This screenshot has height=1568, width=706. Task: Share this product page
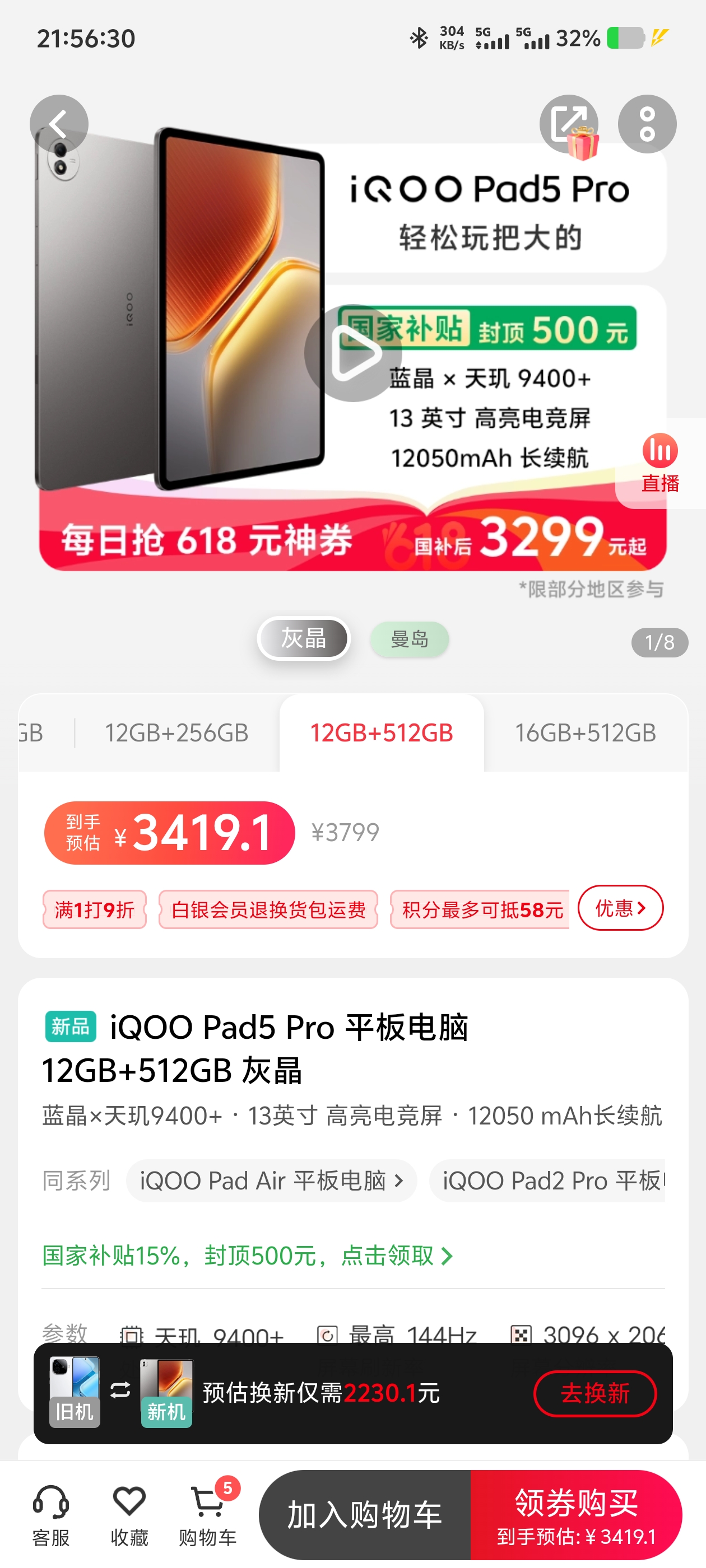coord(568,124)
